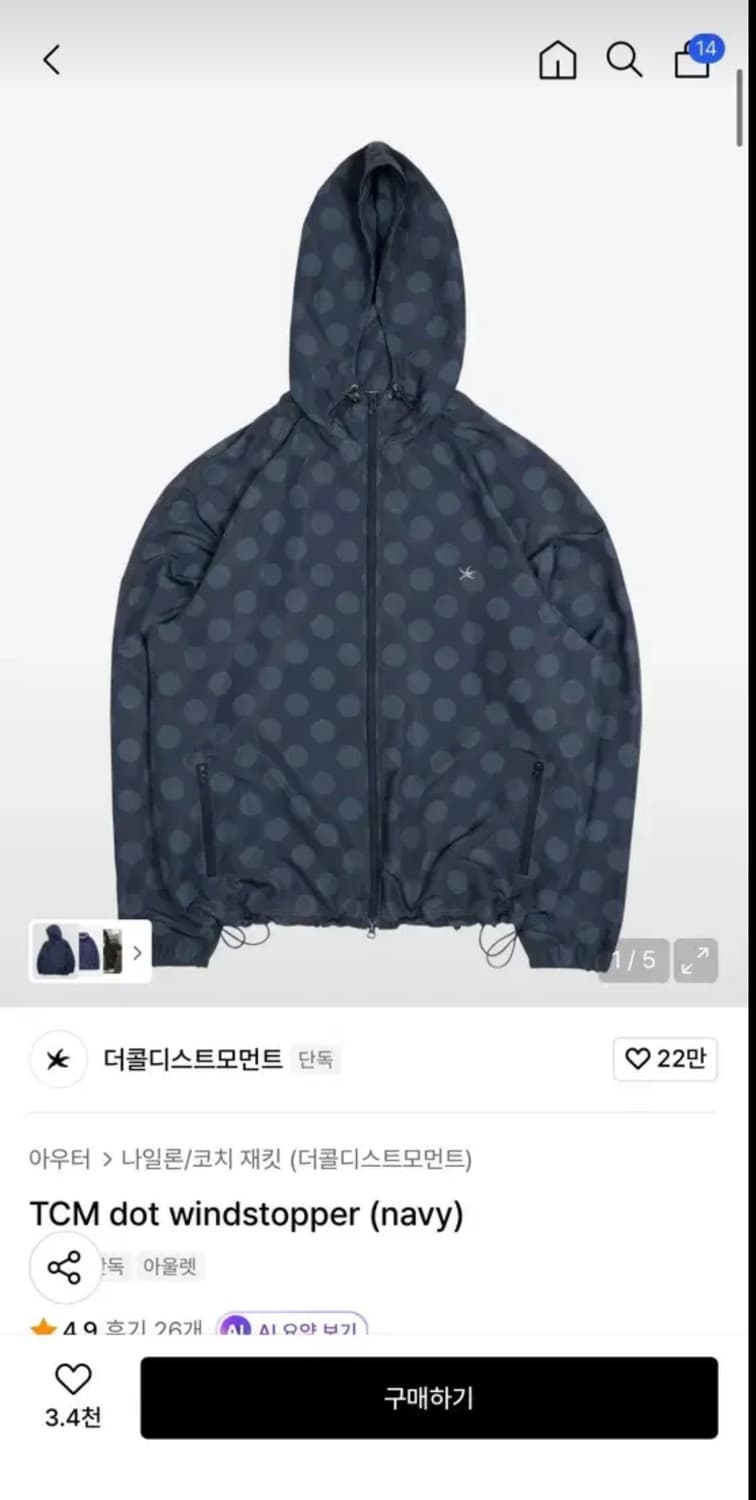Tap the 구매하기 purchase button
Image resolution: width=756 pixels, height=1500 pixels.
(x=429, y=1398)
